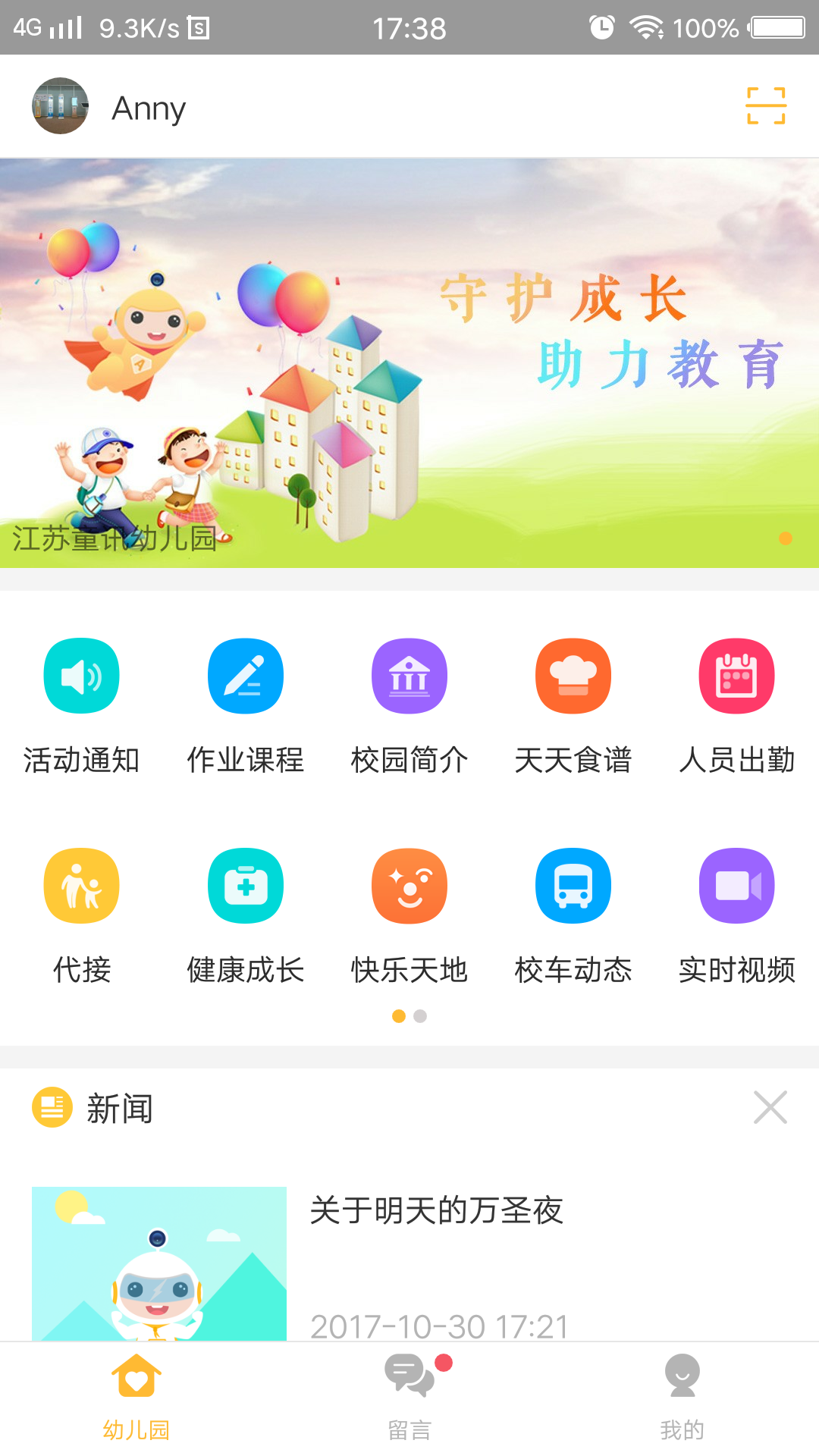The image size is (819, 1456).
Task: Open 校园简介 campus introduction
Action: pos(409,676)
